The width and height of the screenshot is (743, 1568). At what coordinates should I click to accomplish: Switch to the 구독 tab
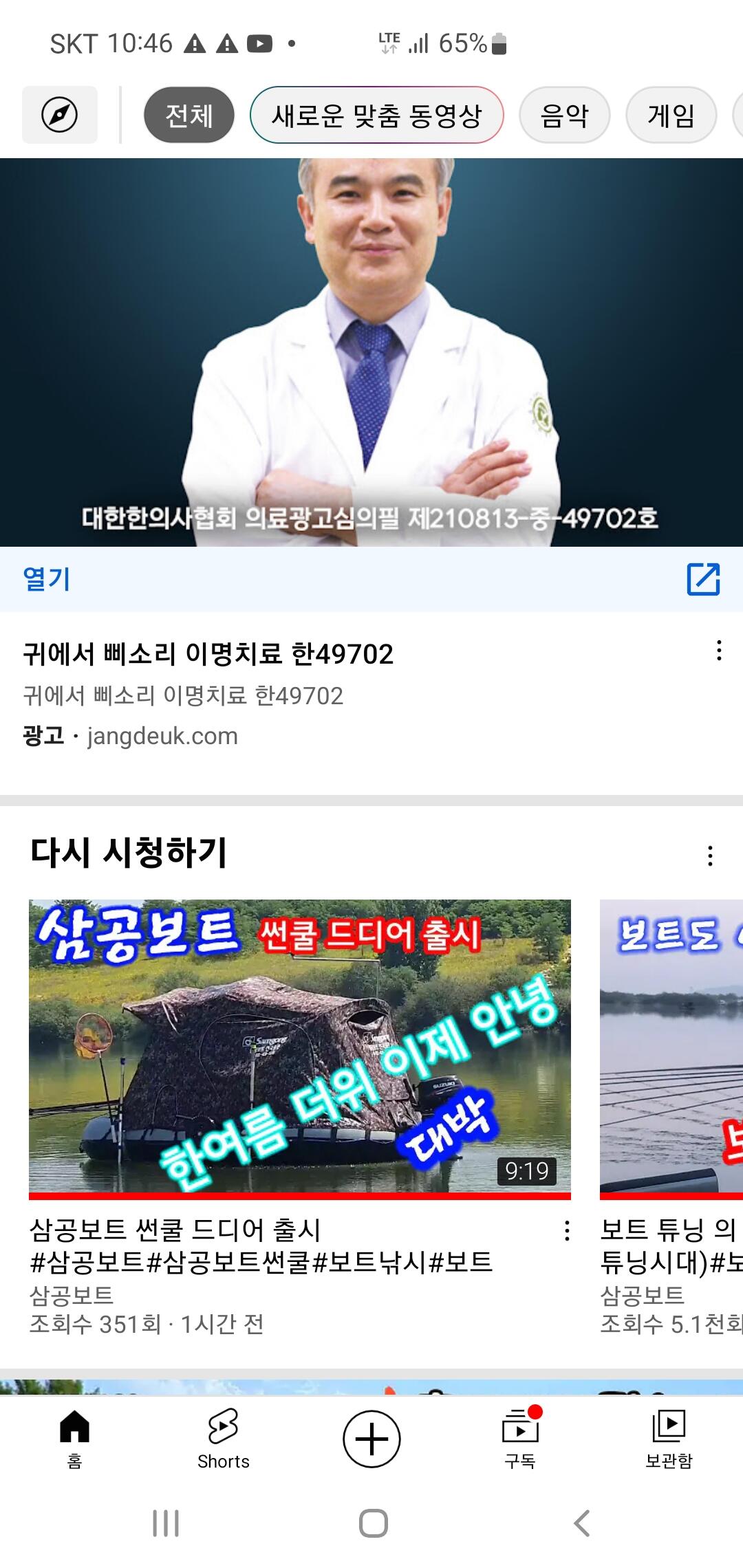coord(521,1439)
